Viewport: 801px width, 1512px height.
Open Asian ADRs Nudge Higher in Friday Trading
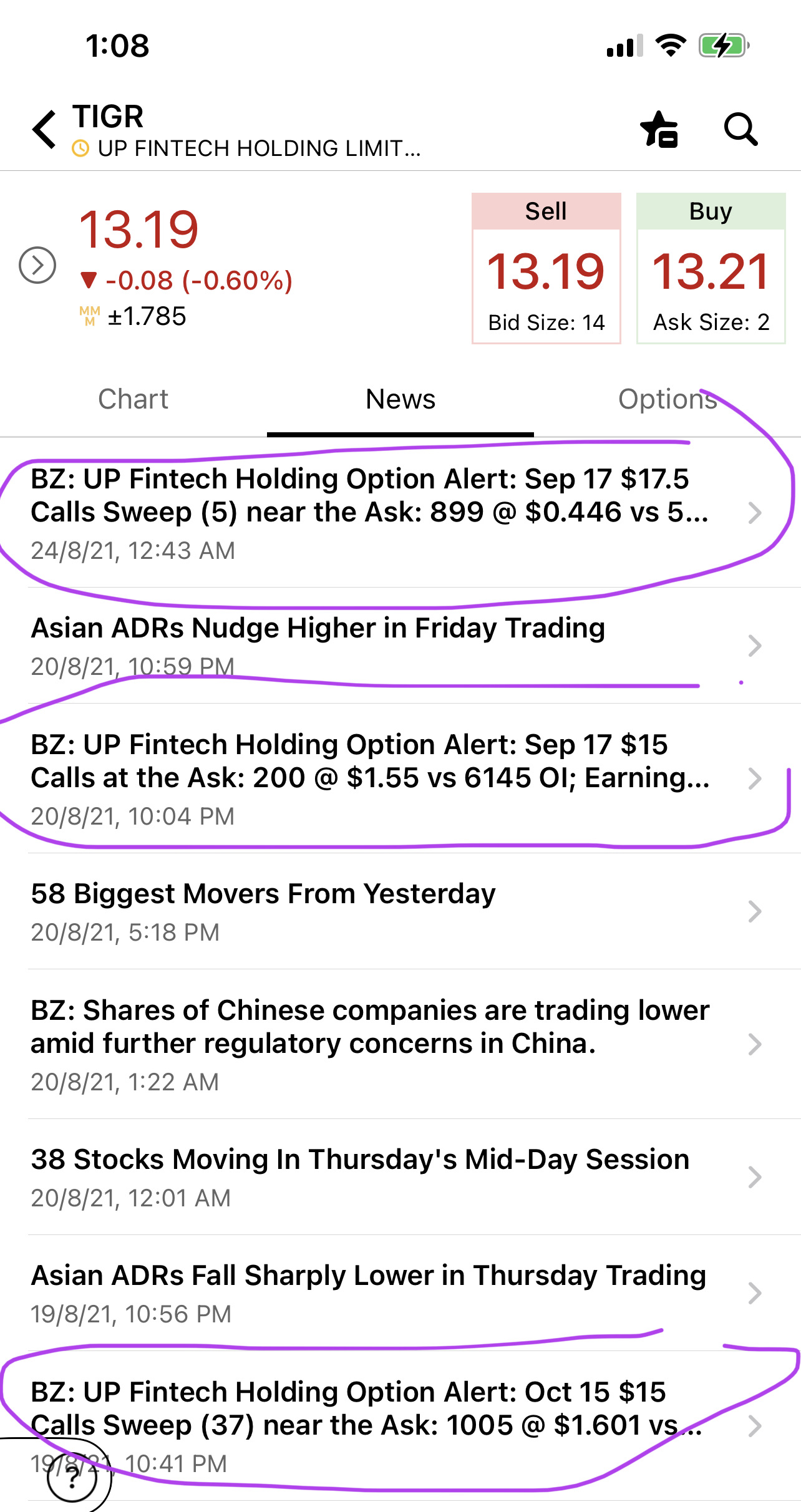[x=400, y=646]
